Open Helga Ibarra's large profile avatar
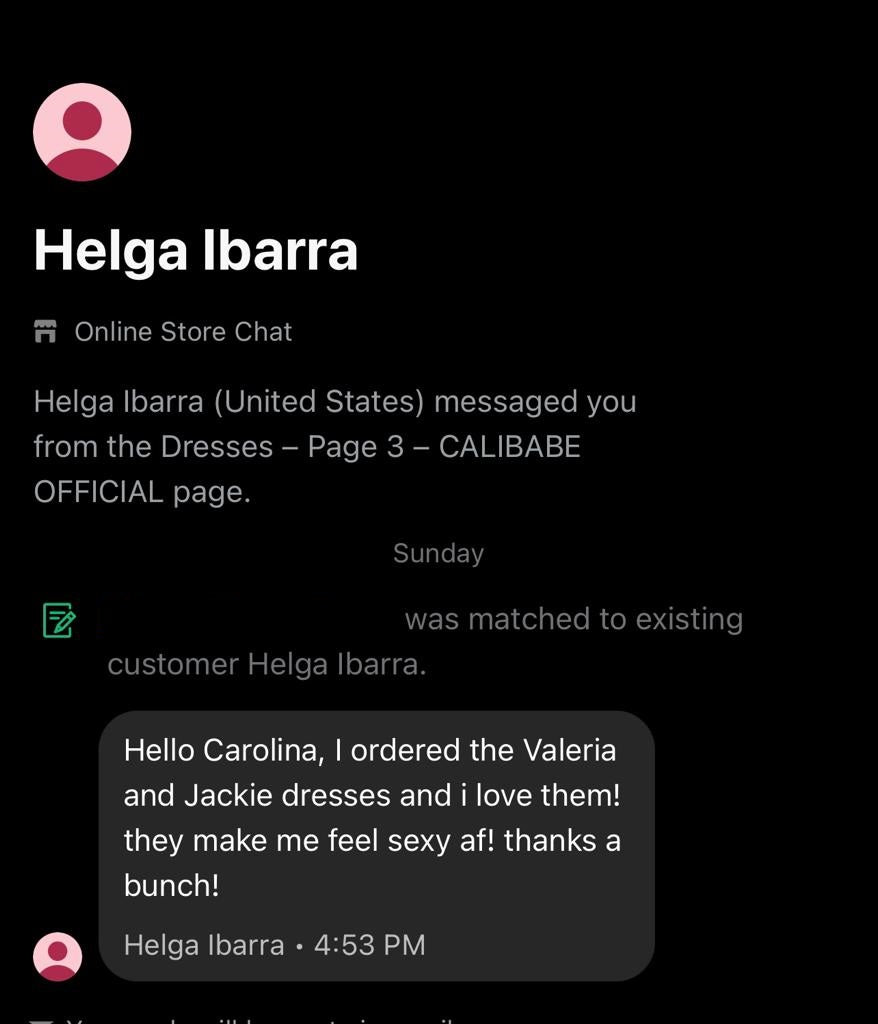Viewport: 878px width, 1024px height. pyautogui.click(x=82, y=132)
